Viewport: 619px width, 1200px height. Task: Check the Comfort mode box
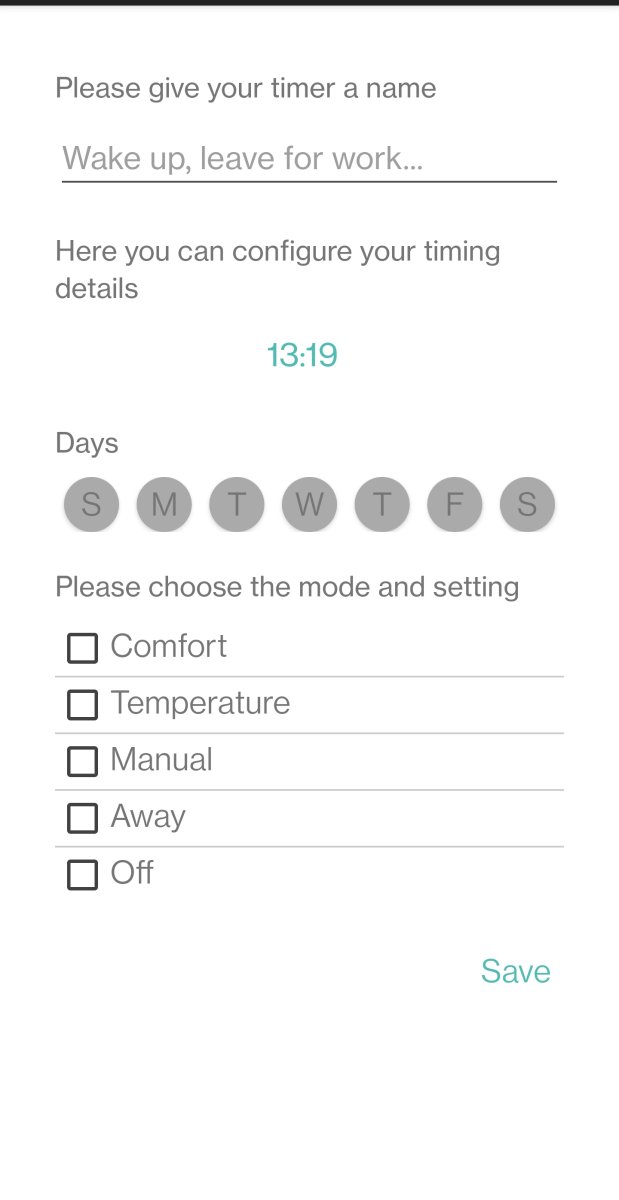coord(82,648)
